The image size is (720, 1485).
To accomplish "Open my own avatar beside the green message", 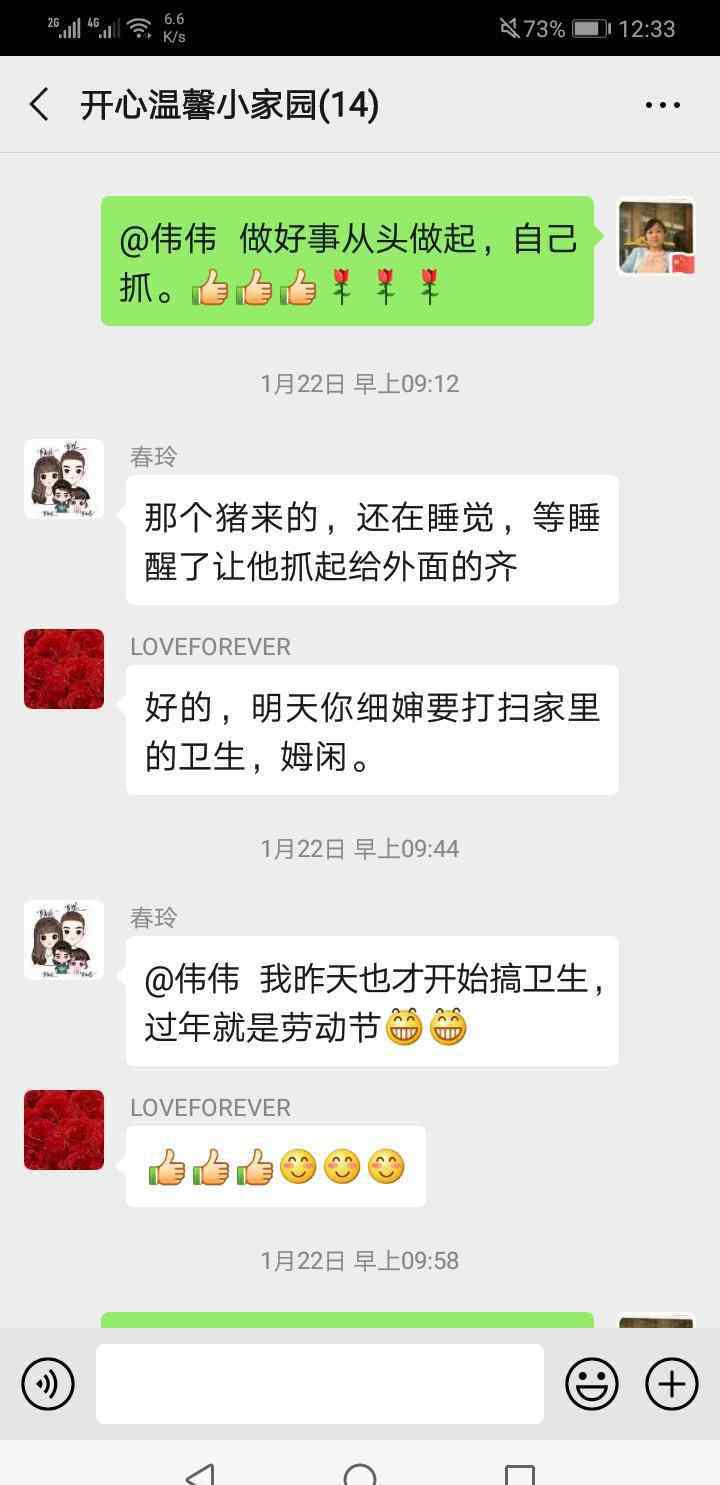I will pyautogui.click(x=656, y=237).
